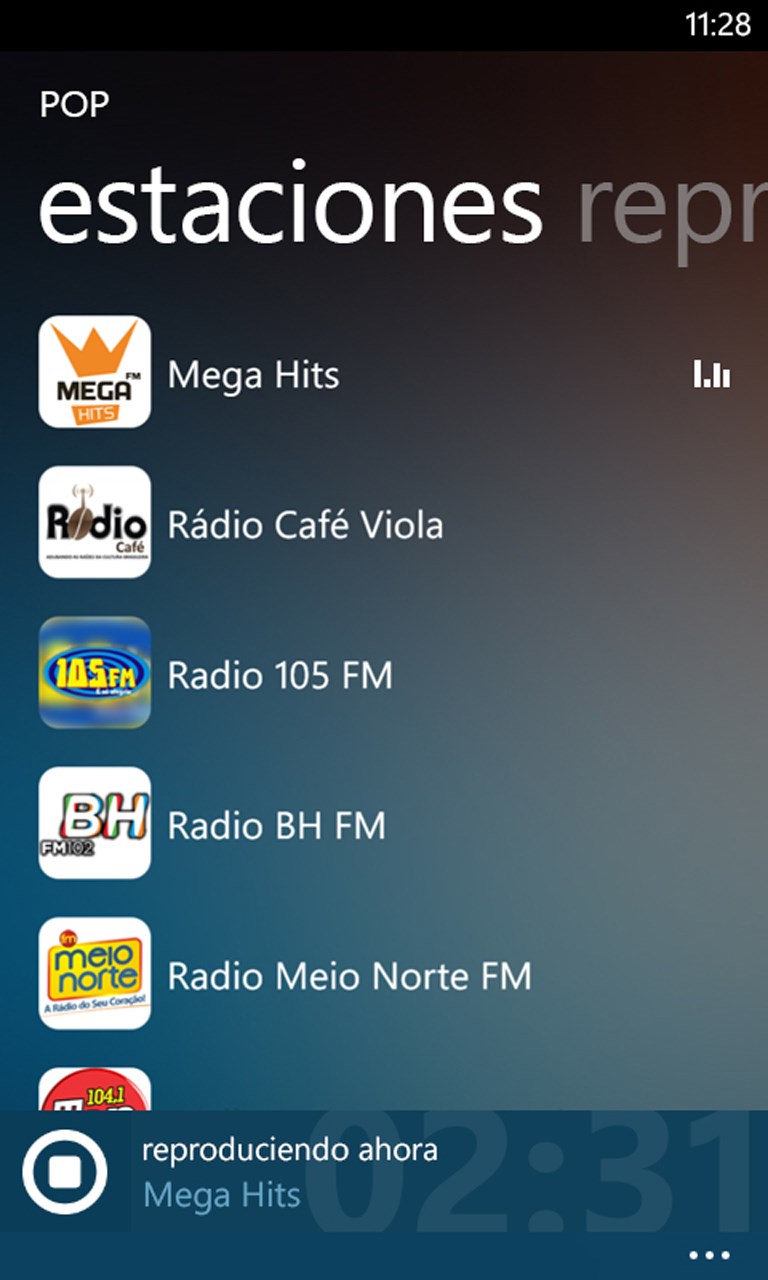Screen dimensions: 768x1280
Task: Start Radio Meio Norte FM
Action: pos(348,976)
